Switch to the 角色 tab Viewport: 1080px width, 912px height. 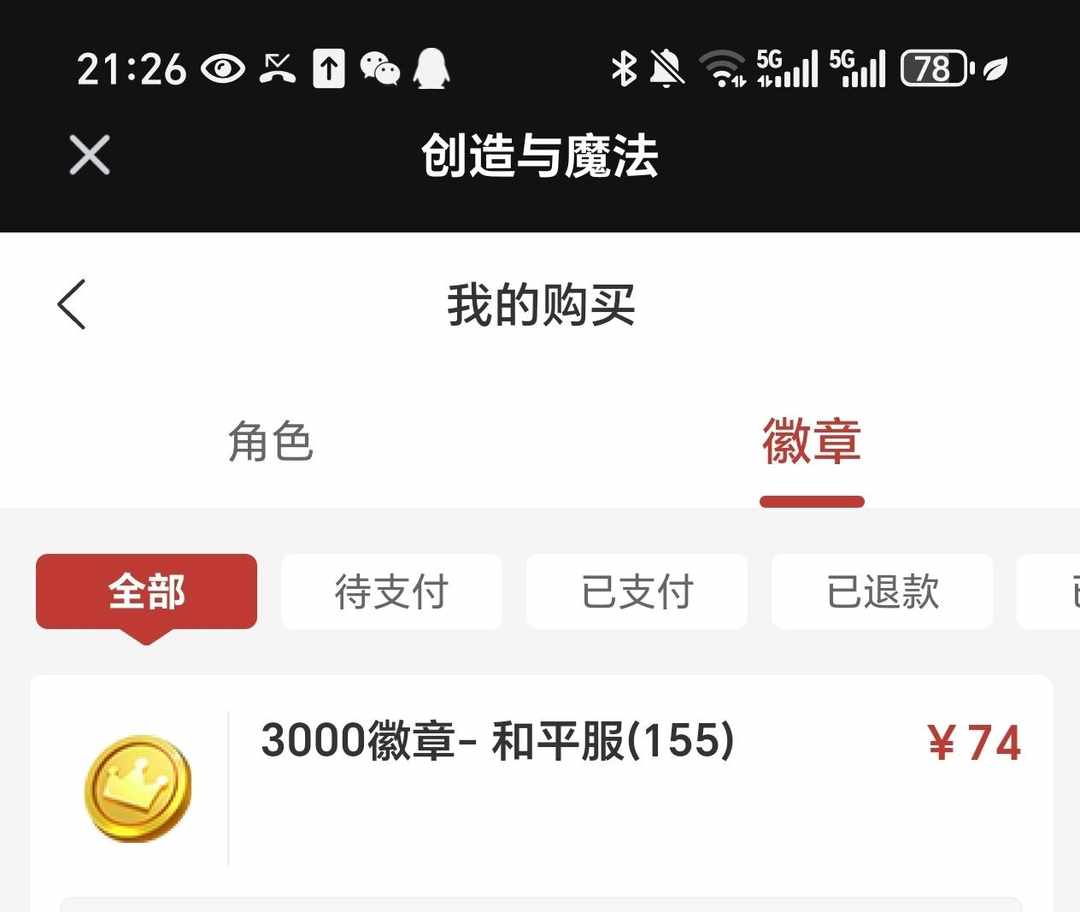(x=270, y=441)
